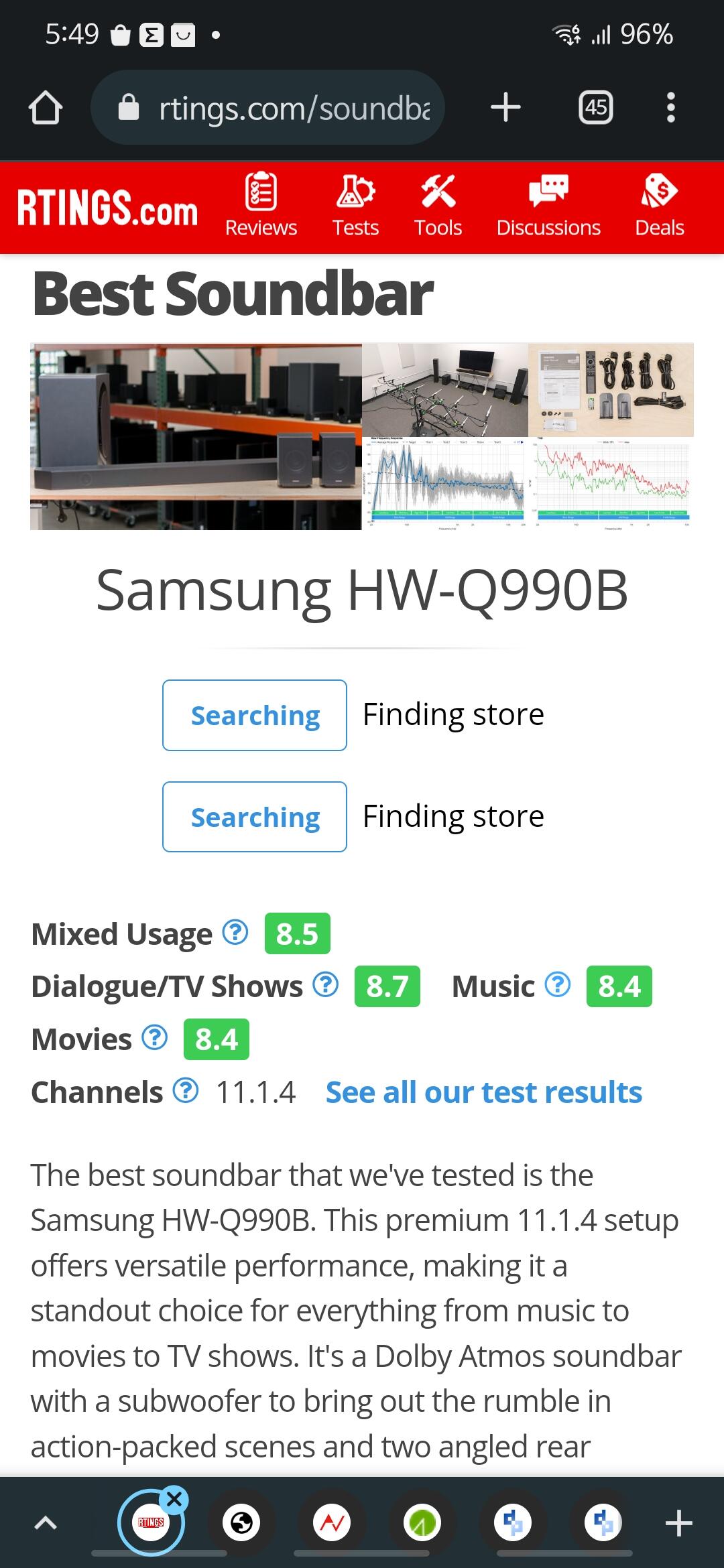
Task: Open the Samsung HW-Q990B product link
Action: pos(362,590)
